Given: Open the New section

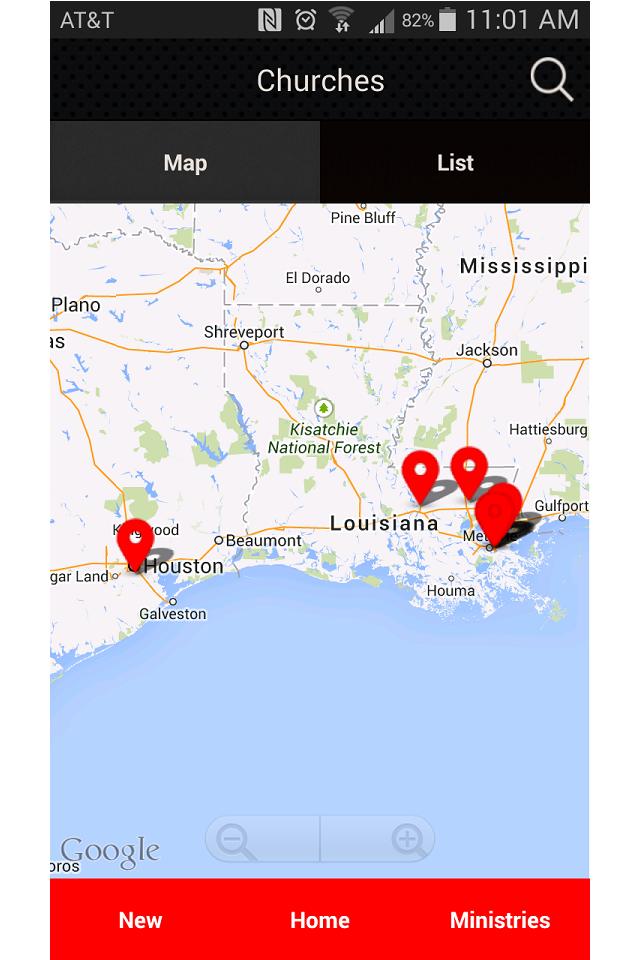Looking at the screenshot, I should (x=140, y=920).
